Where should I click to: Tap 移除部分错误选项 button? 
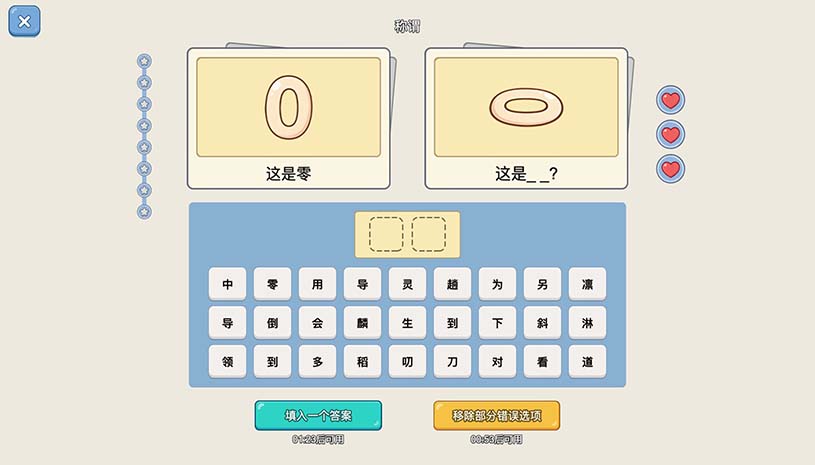[x=496, y=415]
